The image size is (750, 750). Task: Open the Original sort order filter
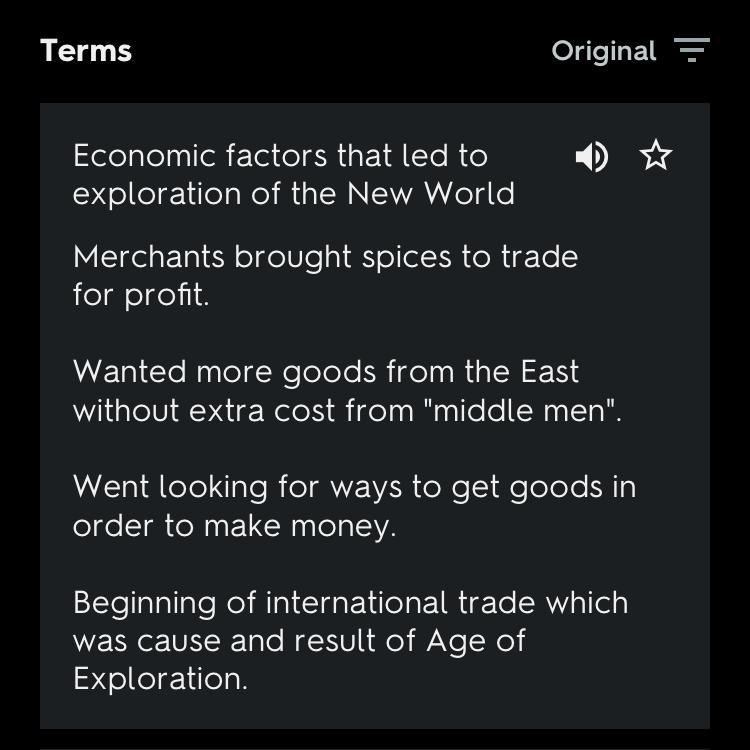[630, 50]
